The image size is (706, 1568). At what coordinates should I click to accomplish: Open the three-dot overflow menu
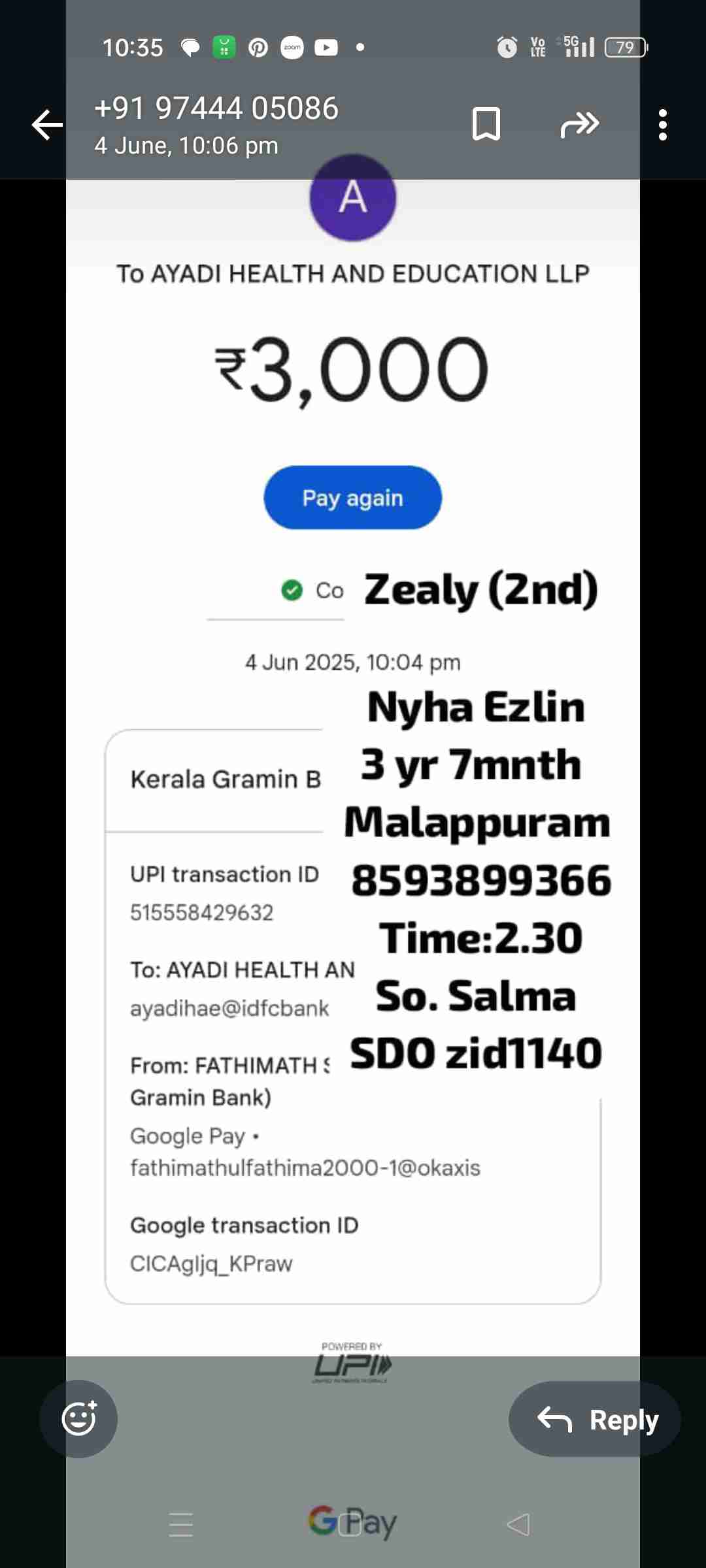tap(663, 125)
